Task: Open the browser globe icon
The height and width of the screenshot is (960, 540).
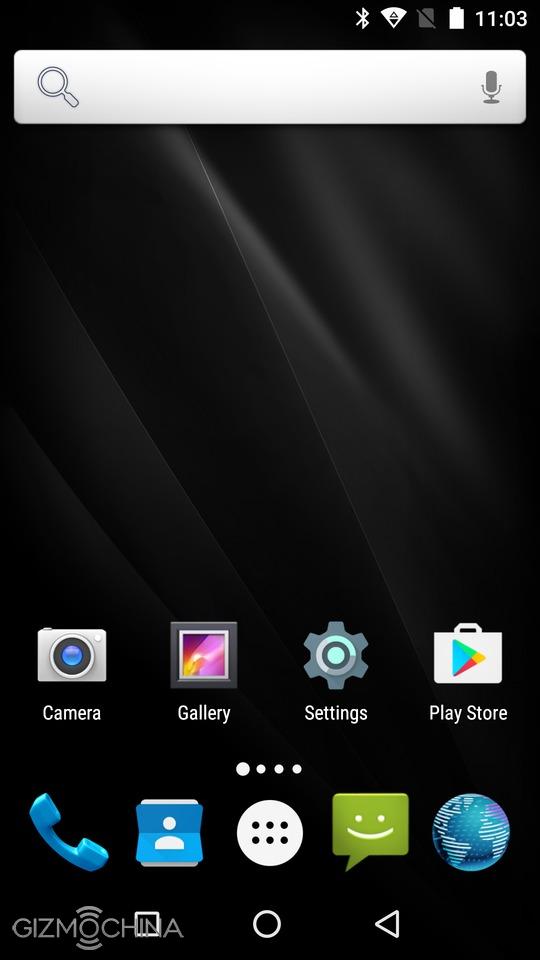Action: tap(471, 833)
